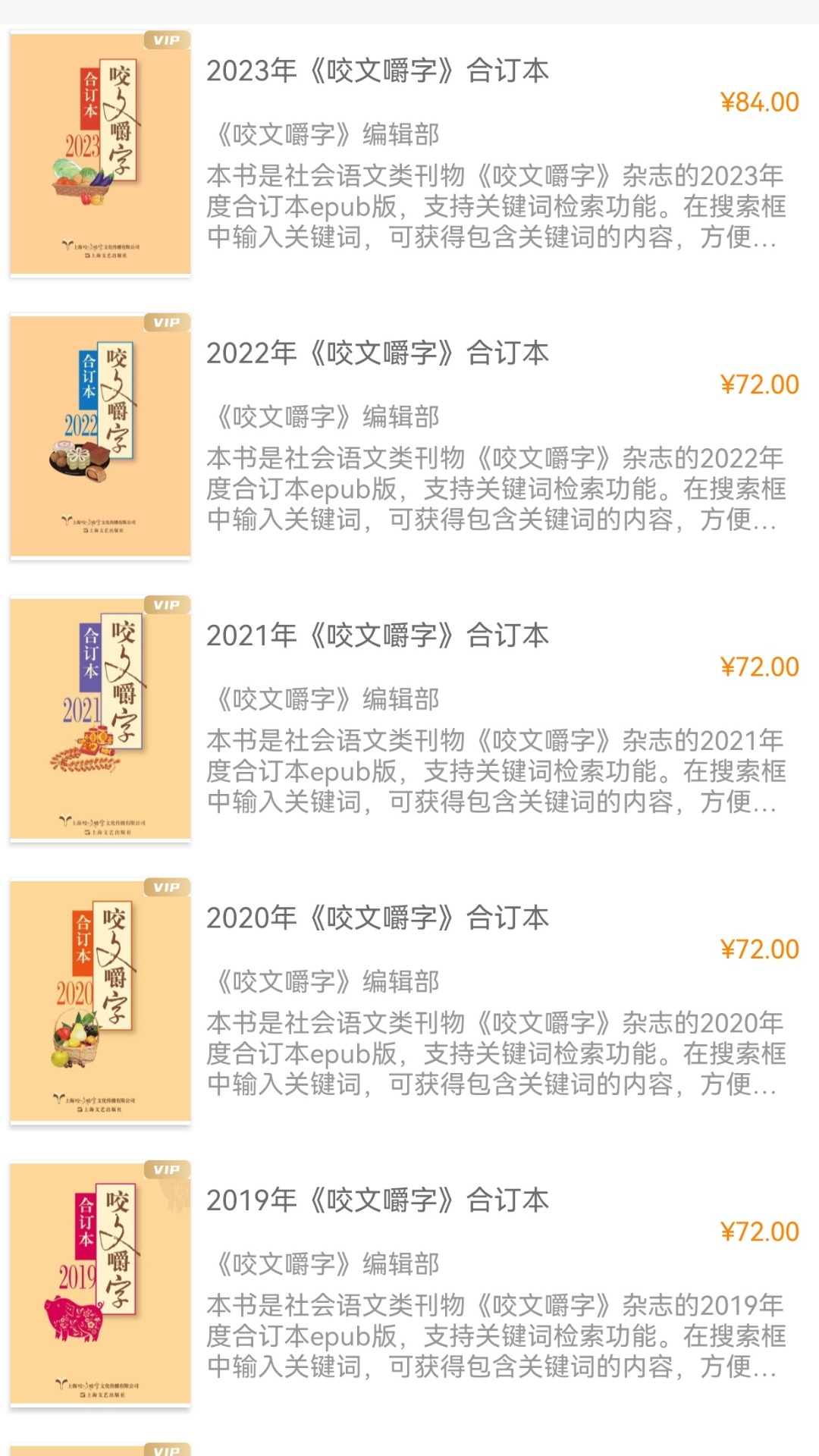Open the 2022年《咬文嚼字》合订本 title link

click(x=379, y=352)
